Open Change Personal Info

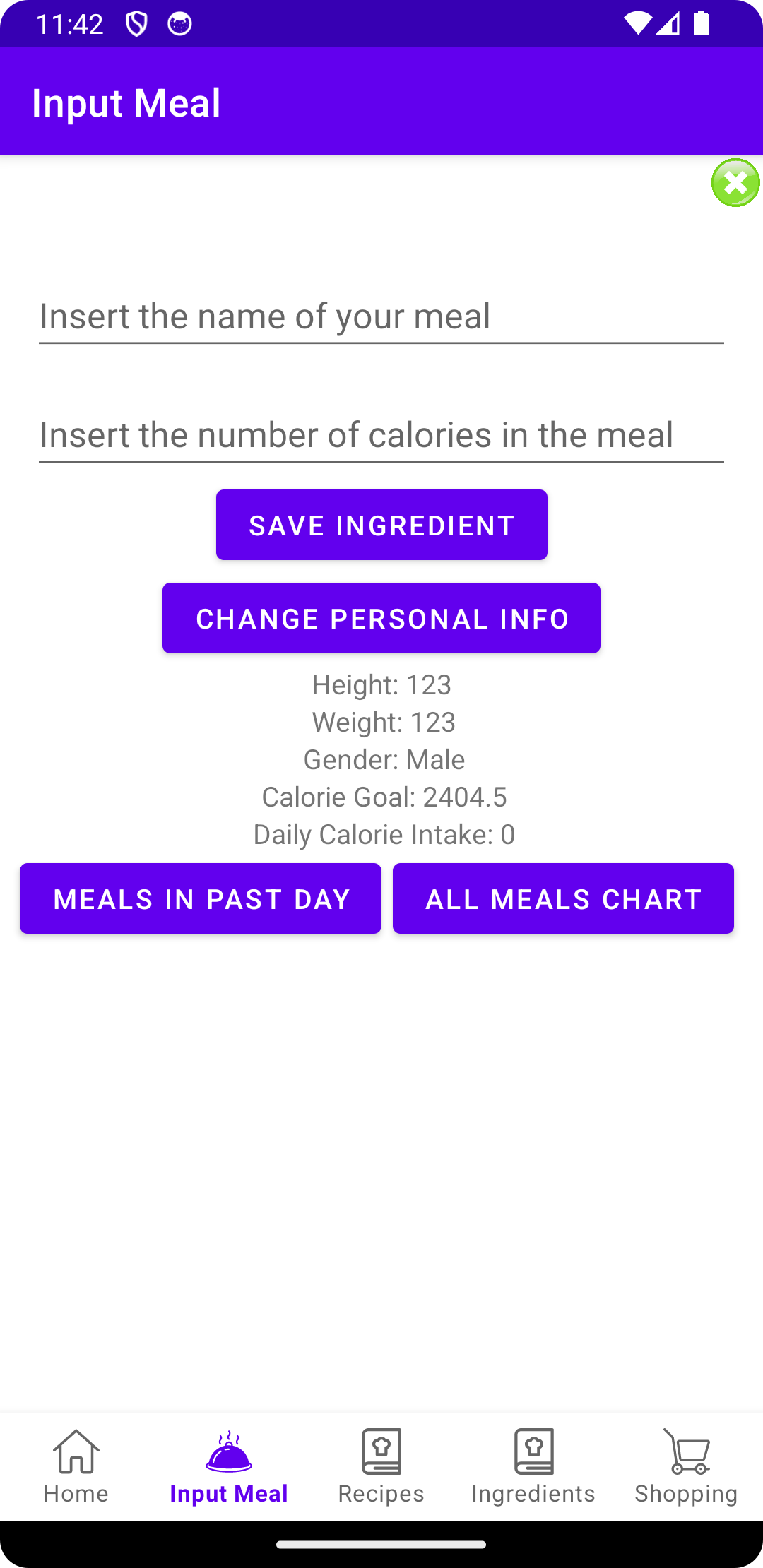point(381,618)
